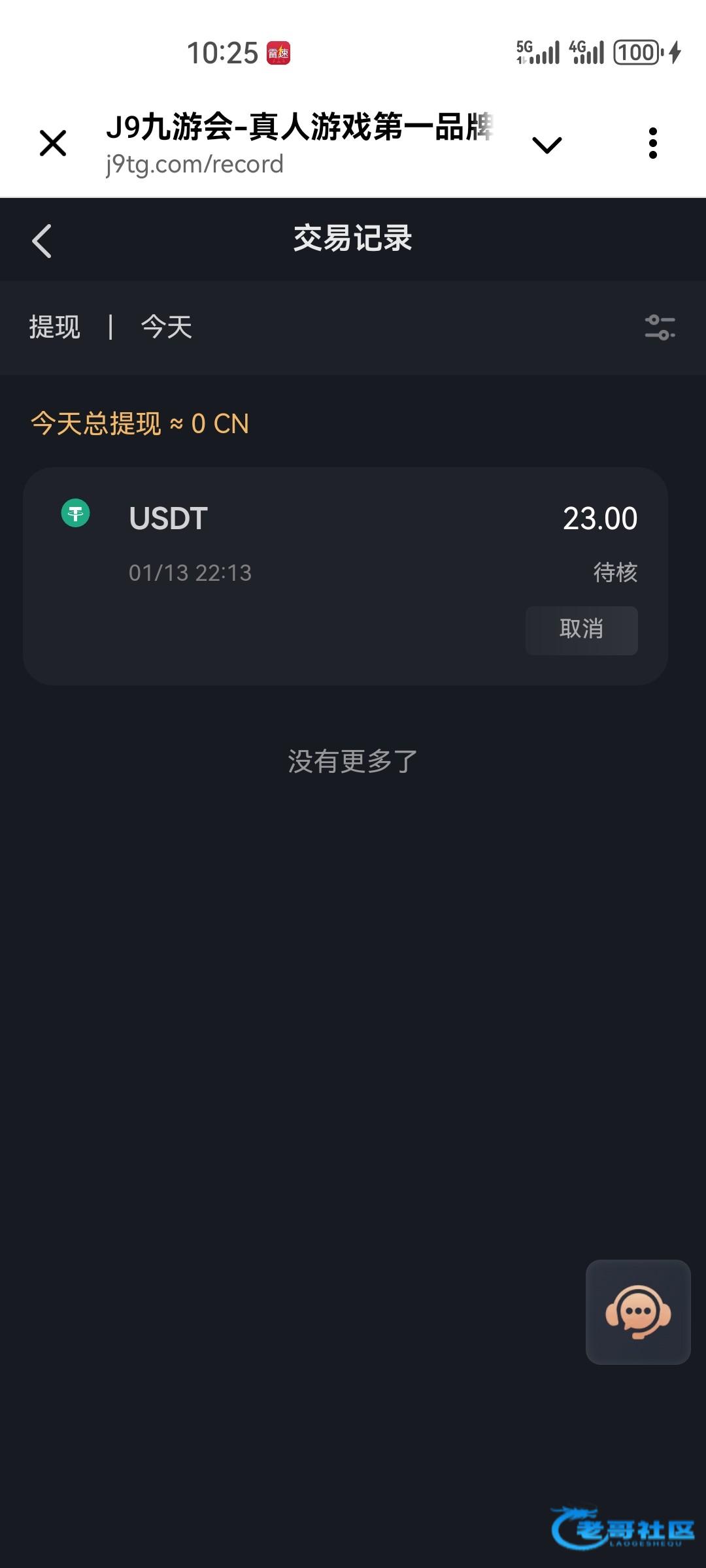Close the in-app browser page
This screenshot has width=706, height=1568.
[53, 143]
